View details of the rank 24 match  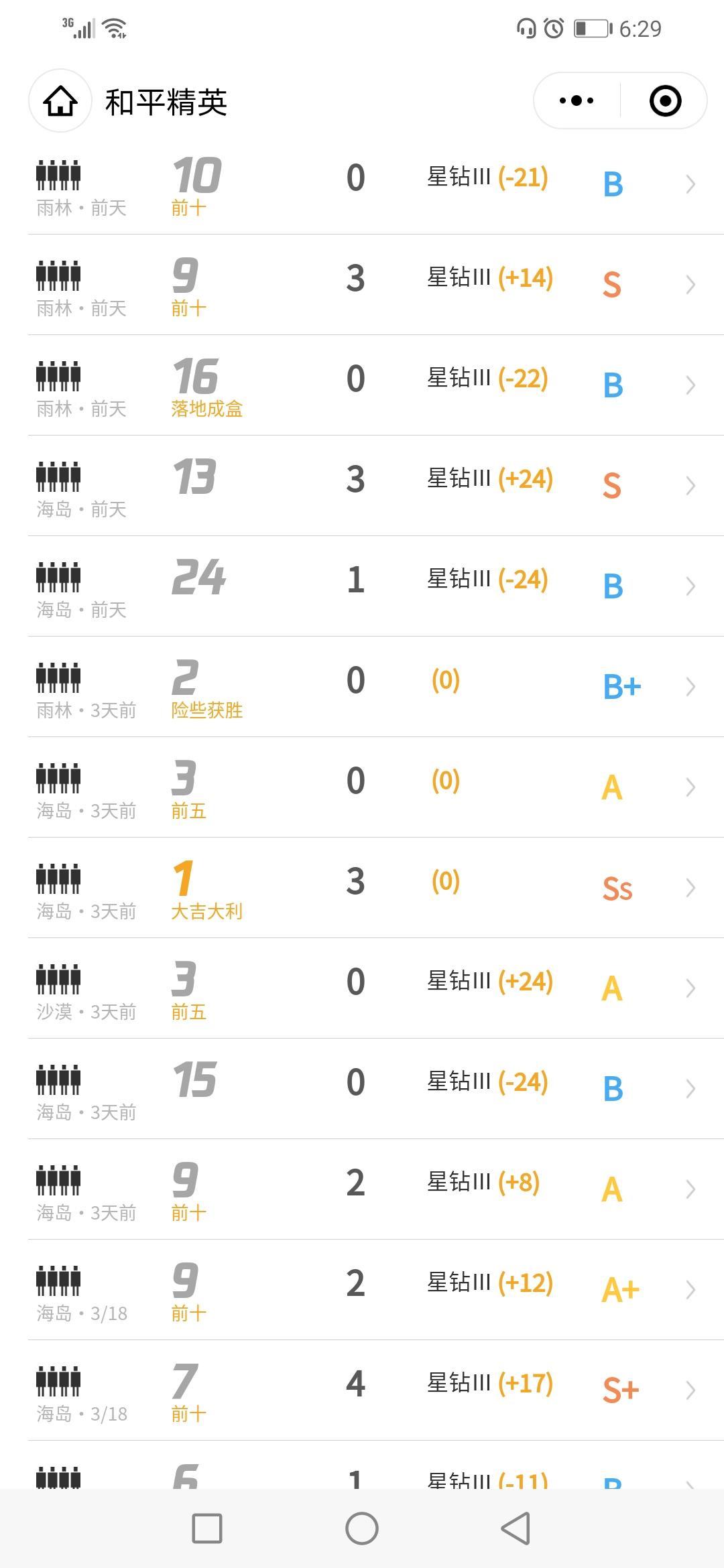coord(375,586)
